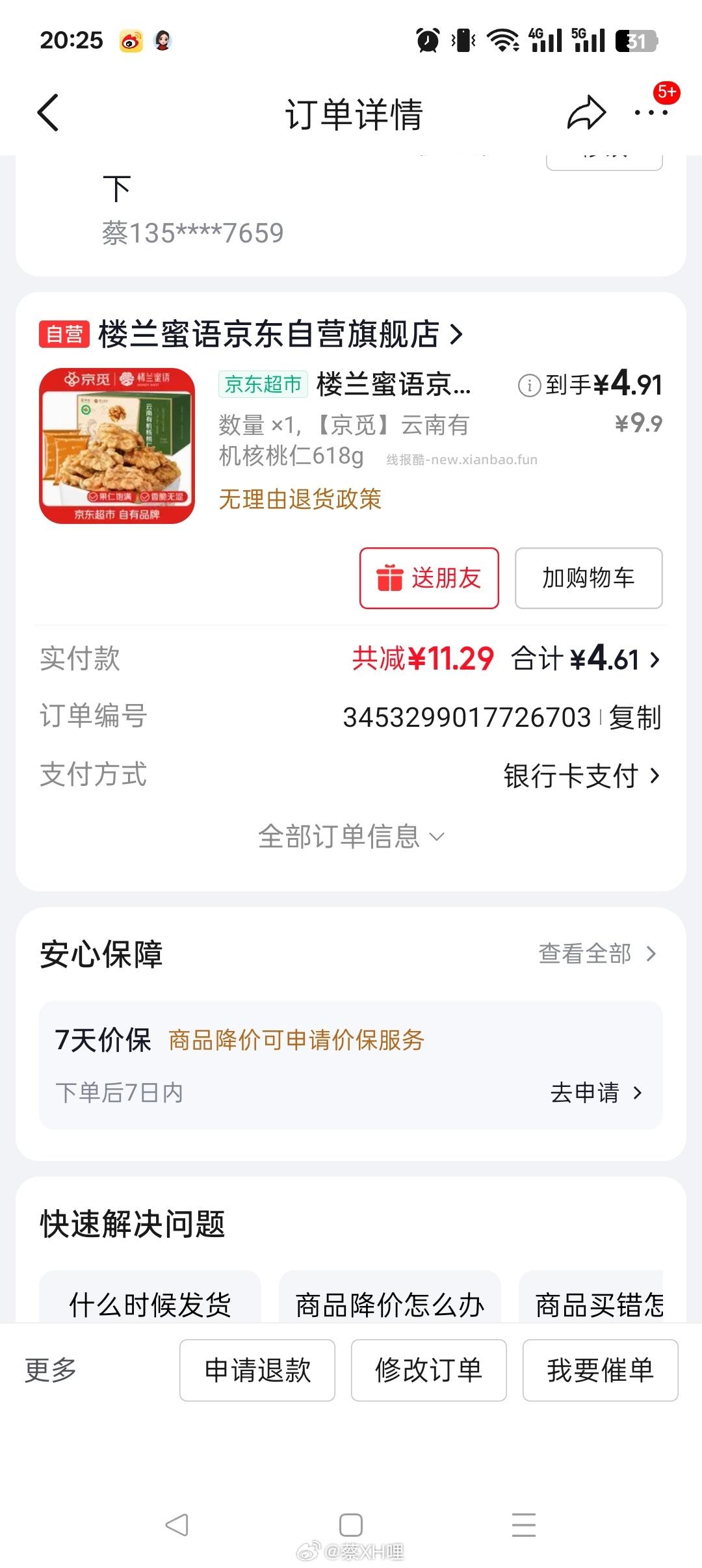Tap the gift icon on 送朋友 button
This screenshot has height=1568, width=702.
click(x=391, y=577)
